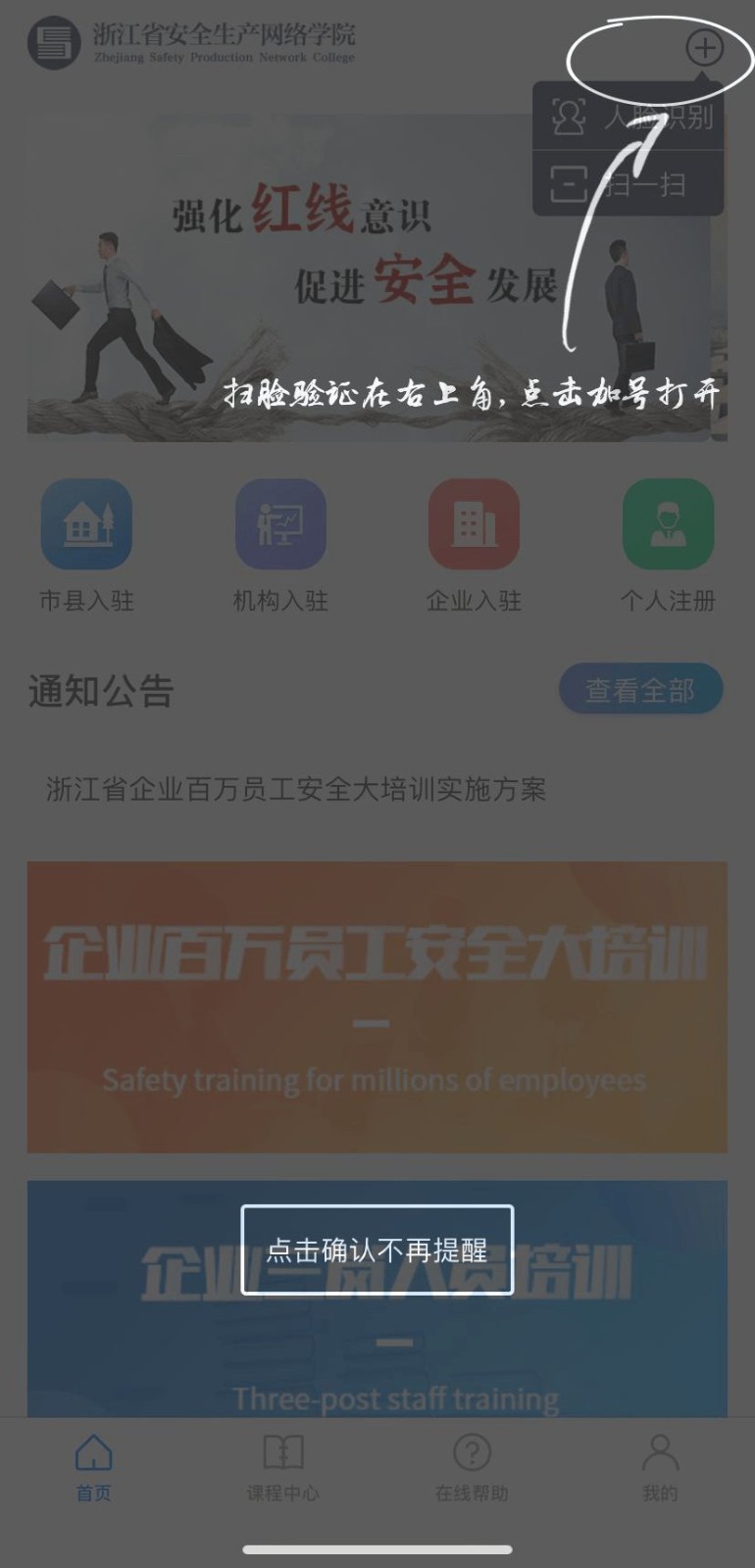
Task: Open 扫一扫 scanner option
Action: tap(629, 183)
